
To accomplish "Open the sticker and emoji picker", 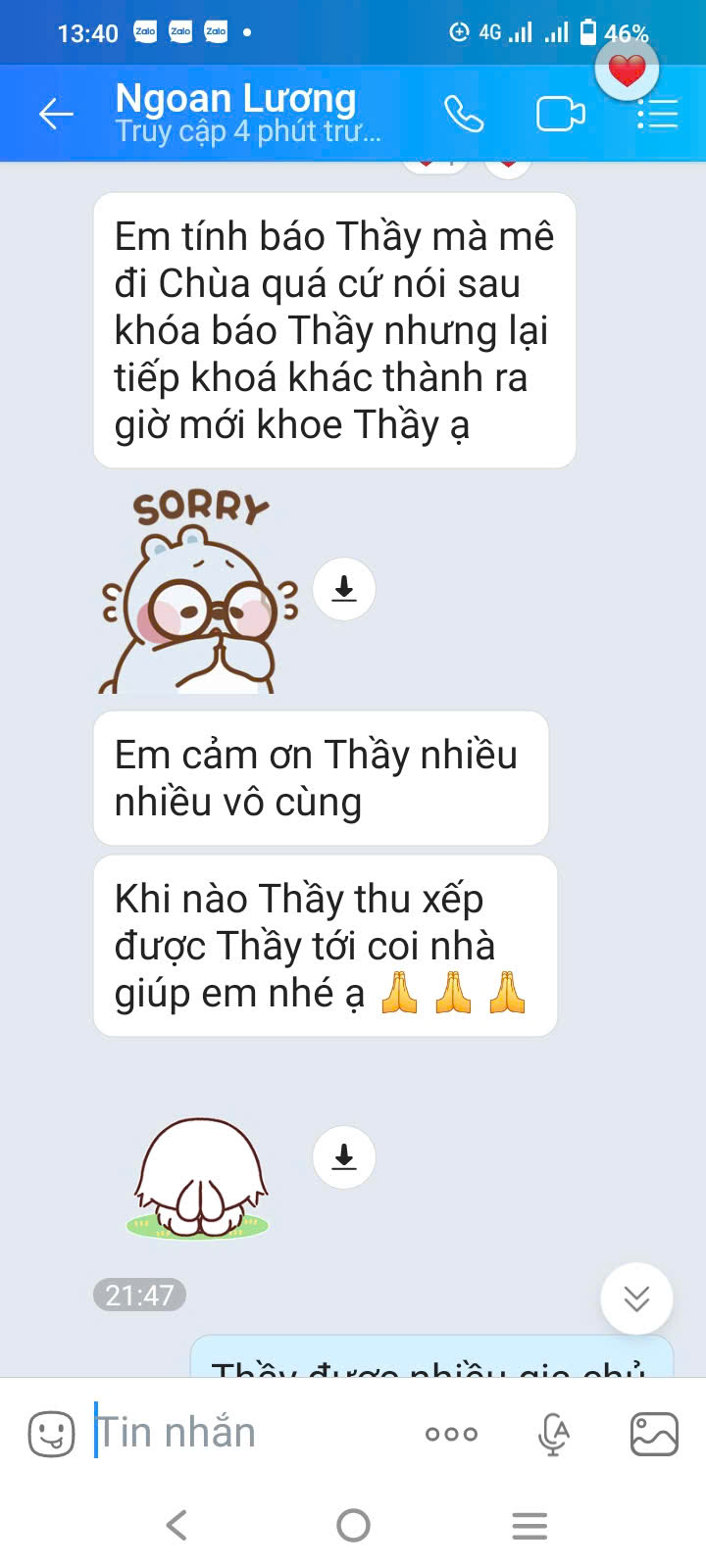I will [51, 1434].
